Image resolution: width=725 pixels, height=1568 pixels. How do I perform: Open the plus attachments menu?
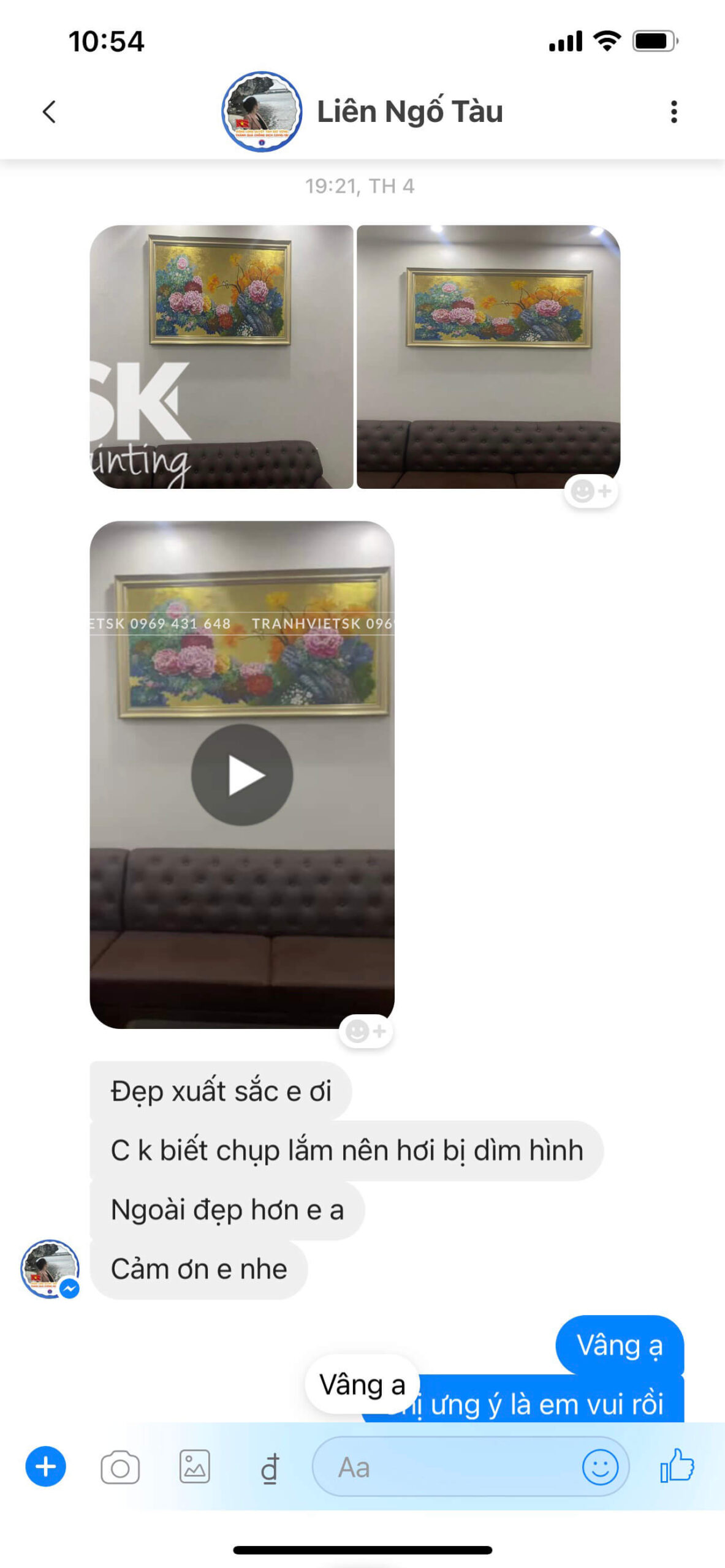pos(45,1467)
